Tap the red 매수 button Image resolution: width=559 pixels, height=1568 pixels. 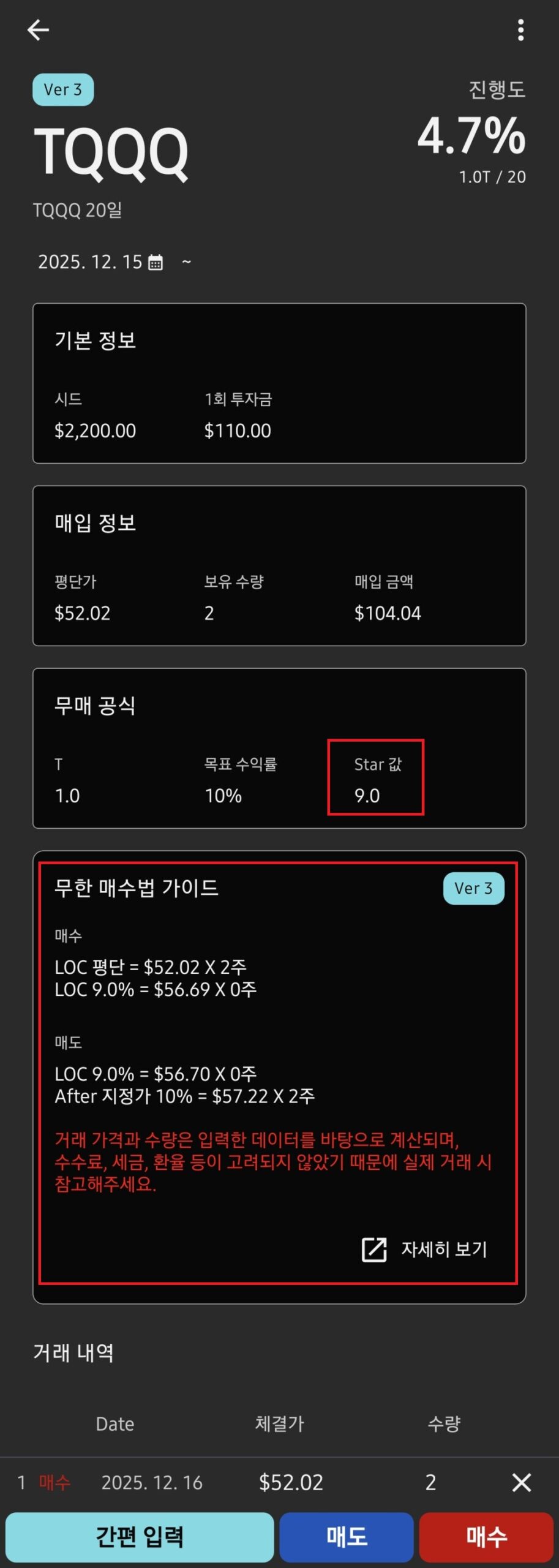tap(486, 1537)
